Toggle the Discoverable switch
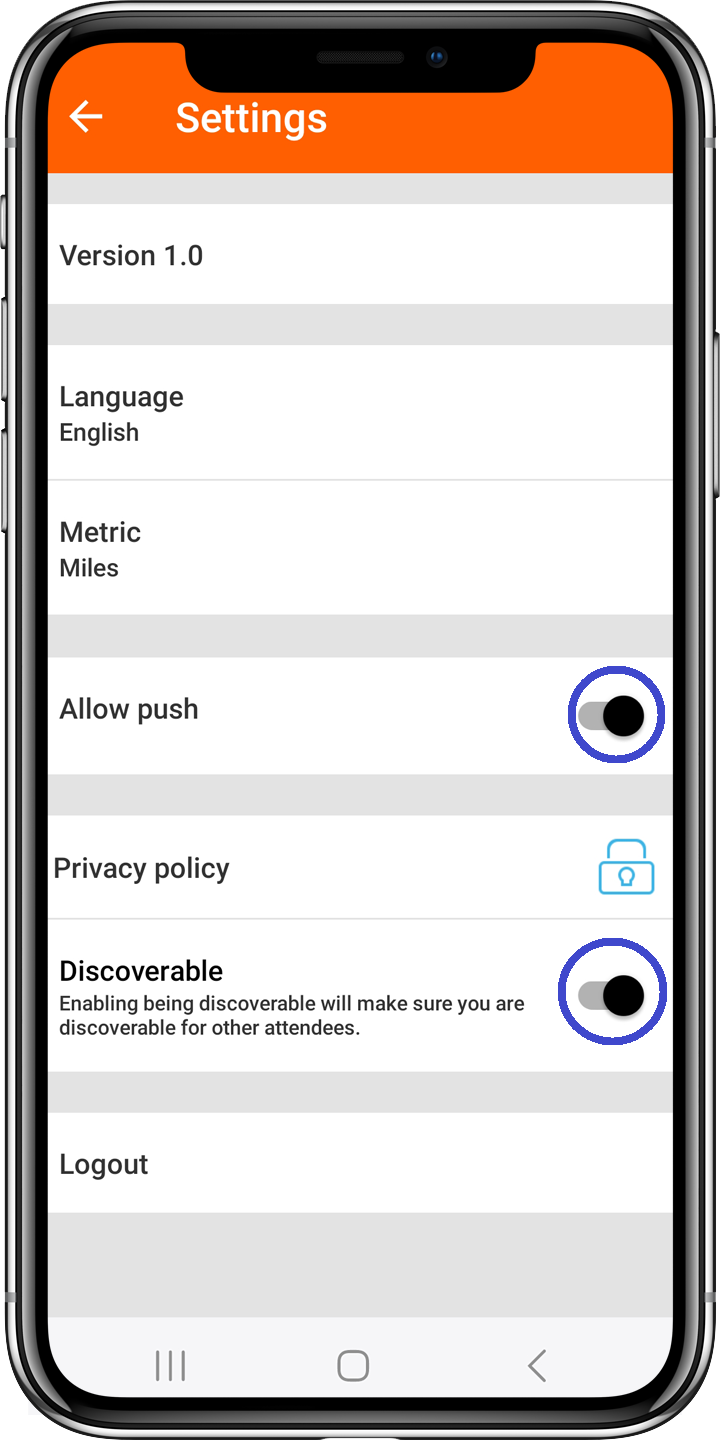 tap(612, 994)
